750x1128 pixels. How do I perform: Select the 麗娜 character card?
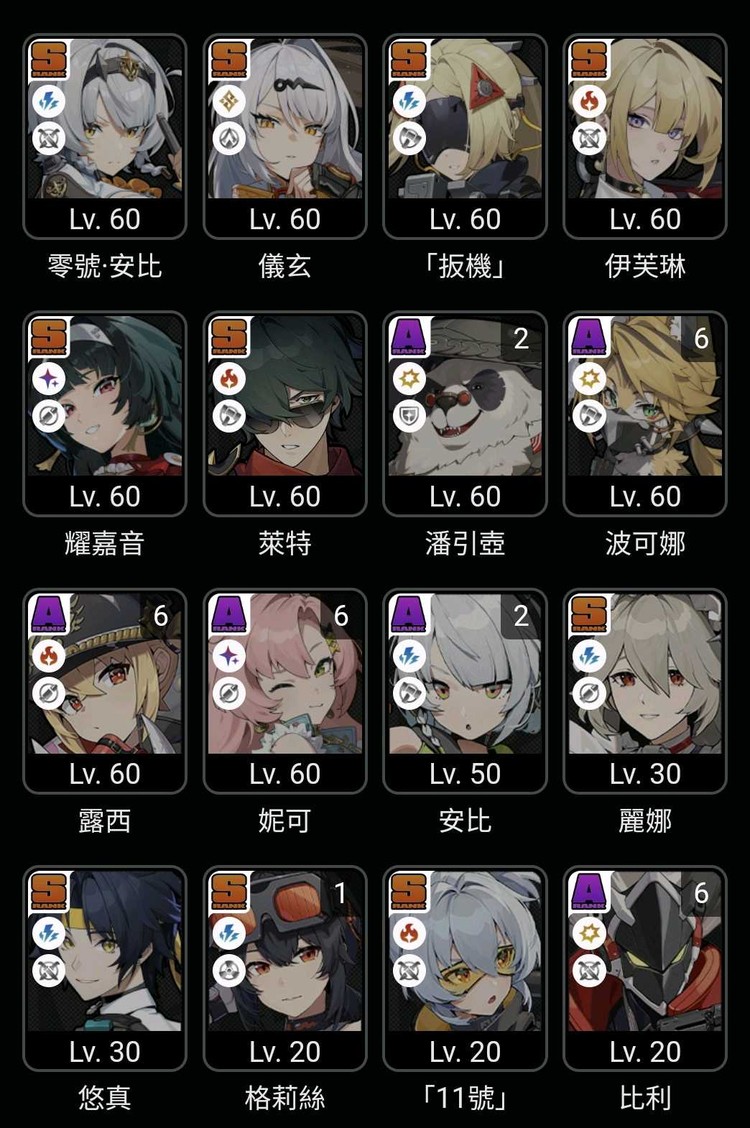(645, 690)
